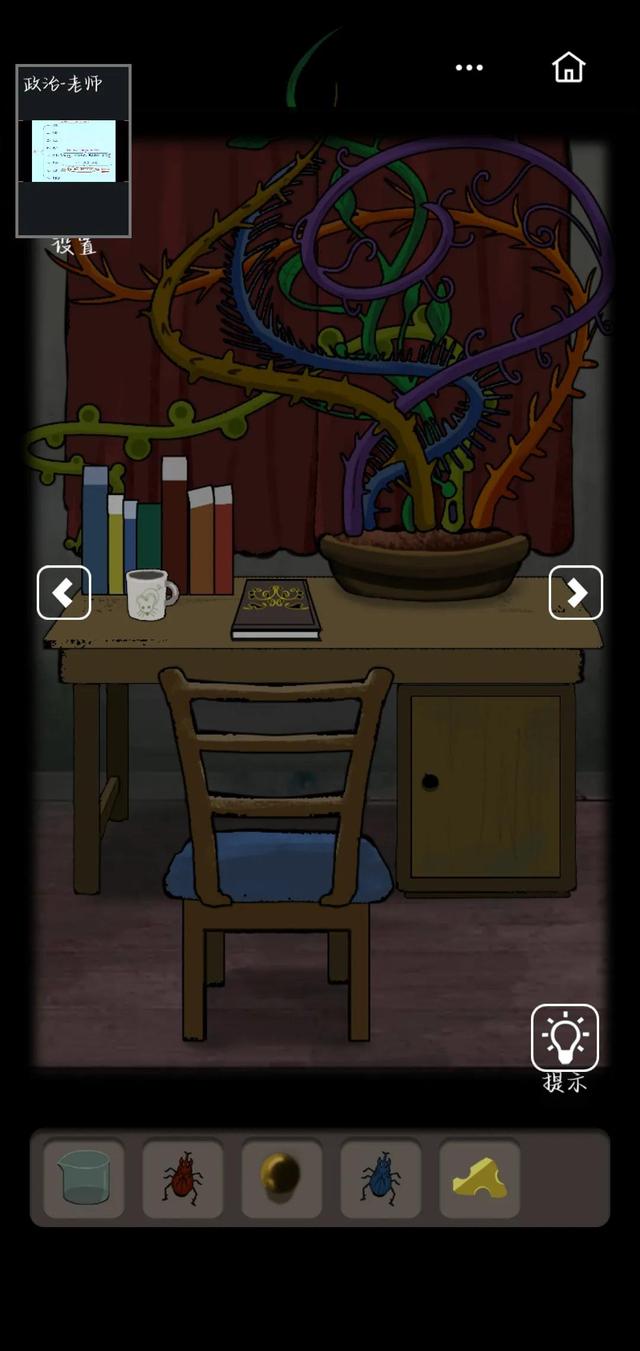Screen dimensions: 640x1351
Task: Go to the home screen icon
Action: [x=568, y=67]
